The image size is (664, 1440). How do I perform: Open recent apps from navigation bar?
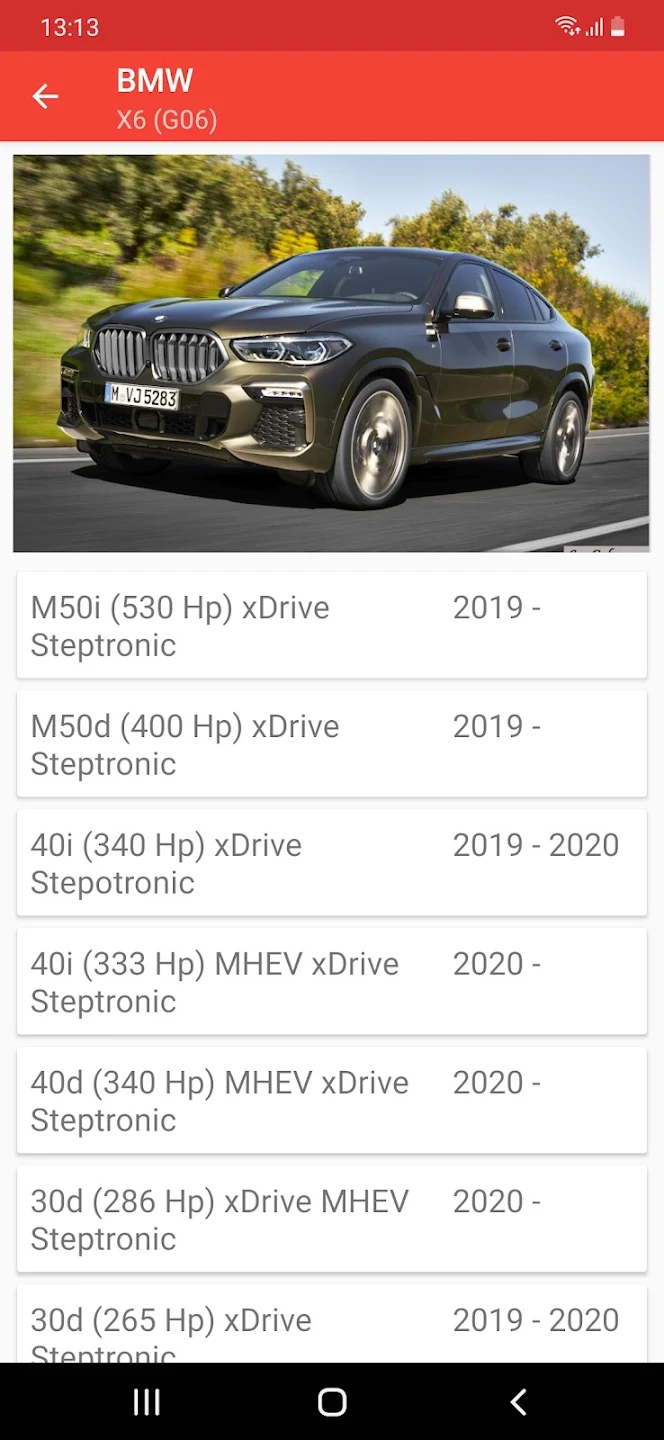147,1402
